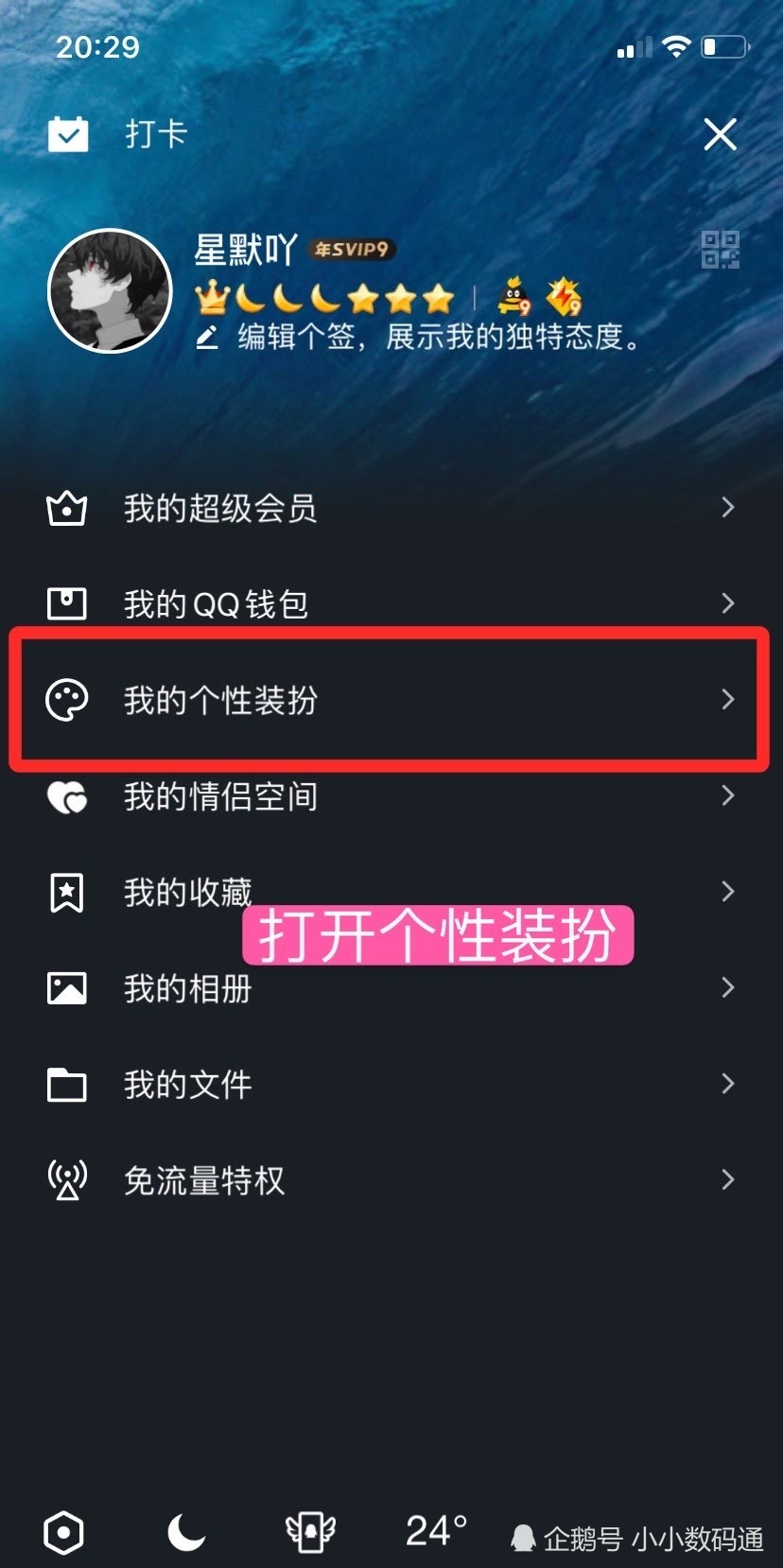Open 我的个性装扮
This screenshot has width=783, height=1568.
click(x=391, y=700)
